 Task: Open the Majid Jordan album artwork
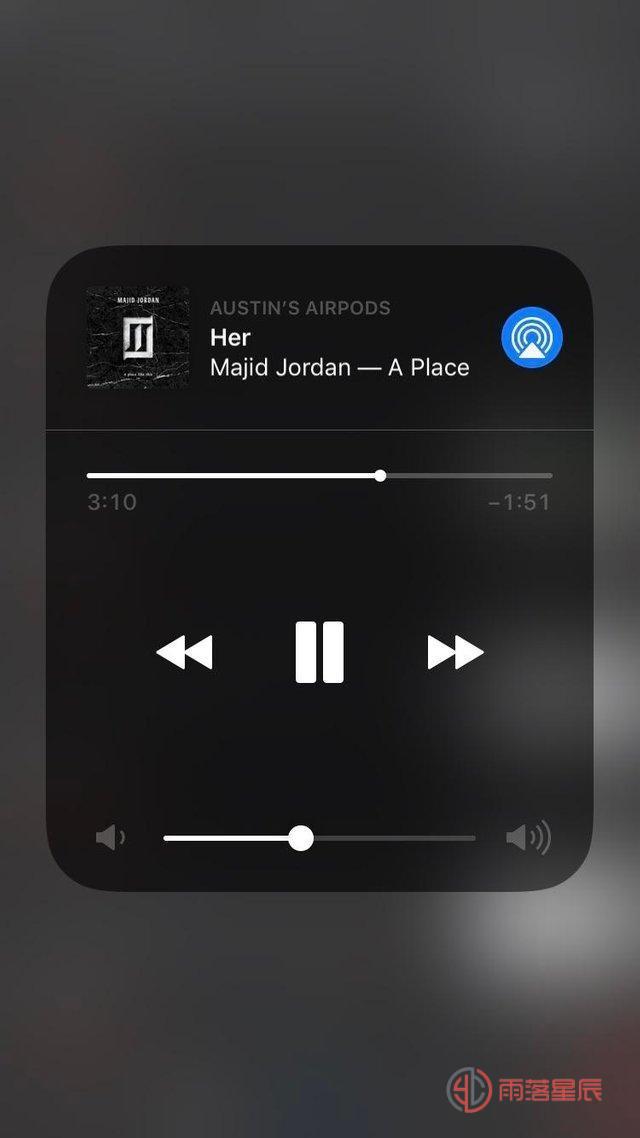(137, 338)
